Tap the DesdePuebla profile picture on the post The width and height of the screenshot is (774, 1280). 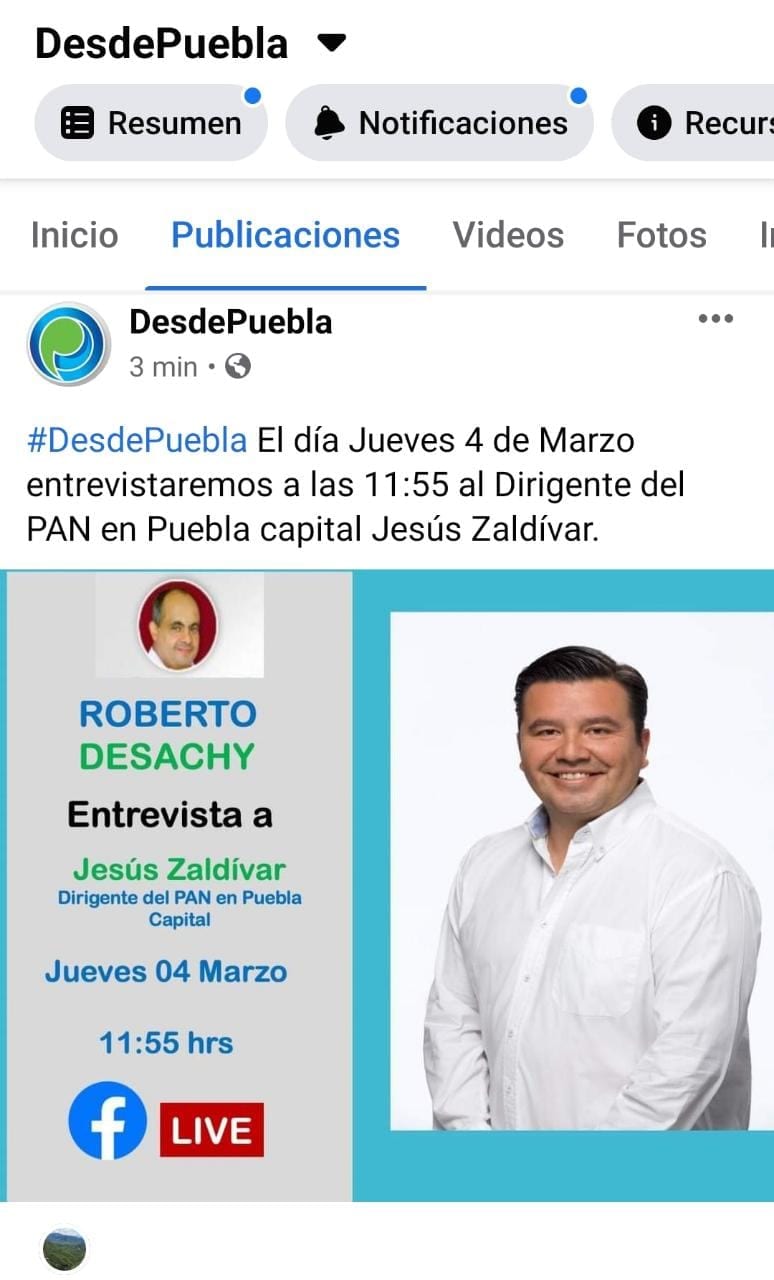point(69,344)
